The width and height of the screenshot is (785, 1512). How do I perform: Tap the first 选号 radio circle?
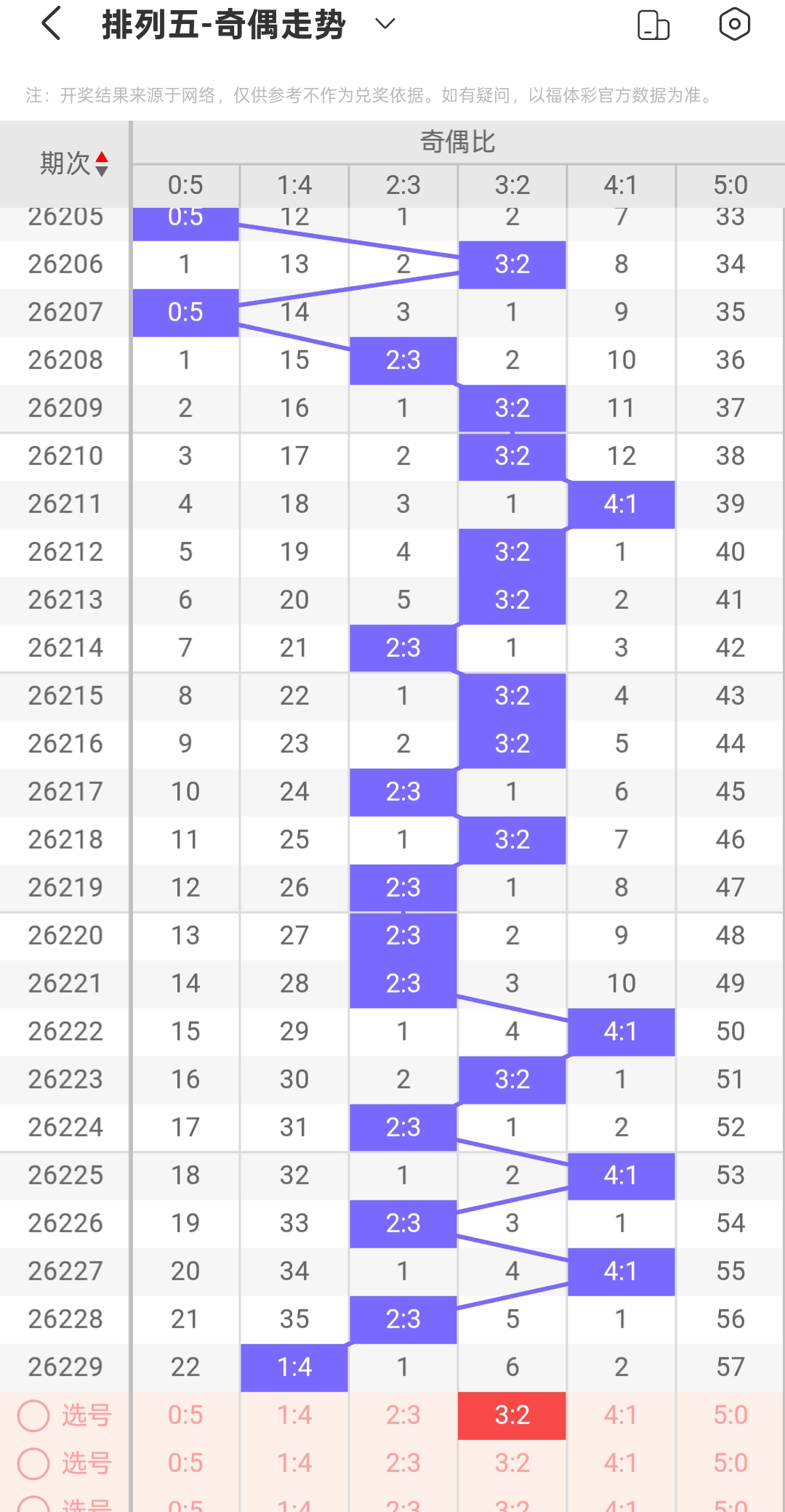click(33, 1415)
